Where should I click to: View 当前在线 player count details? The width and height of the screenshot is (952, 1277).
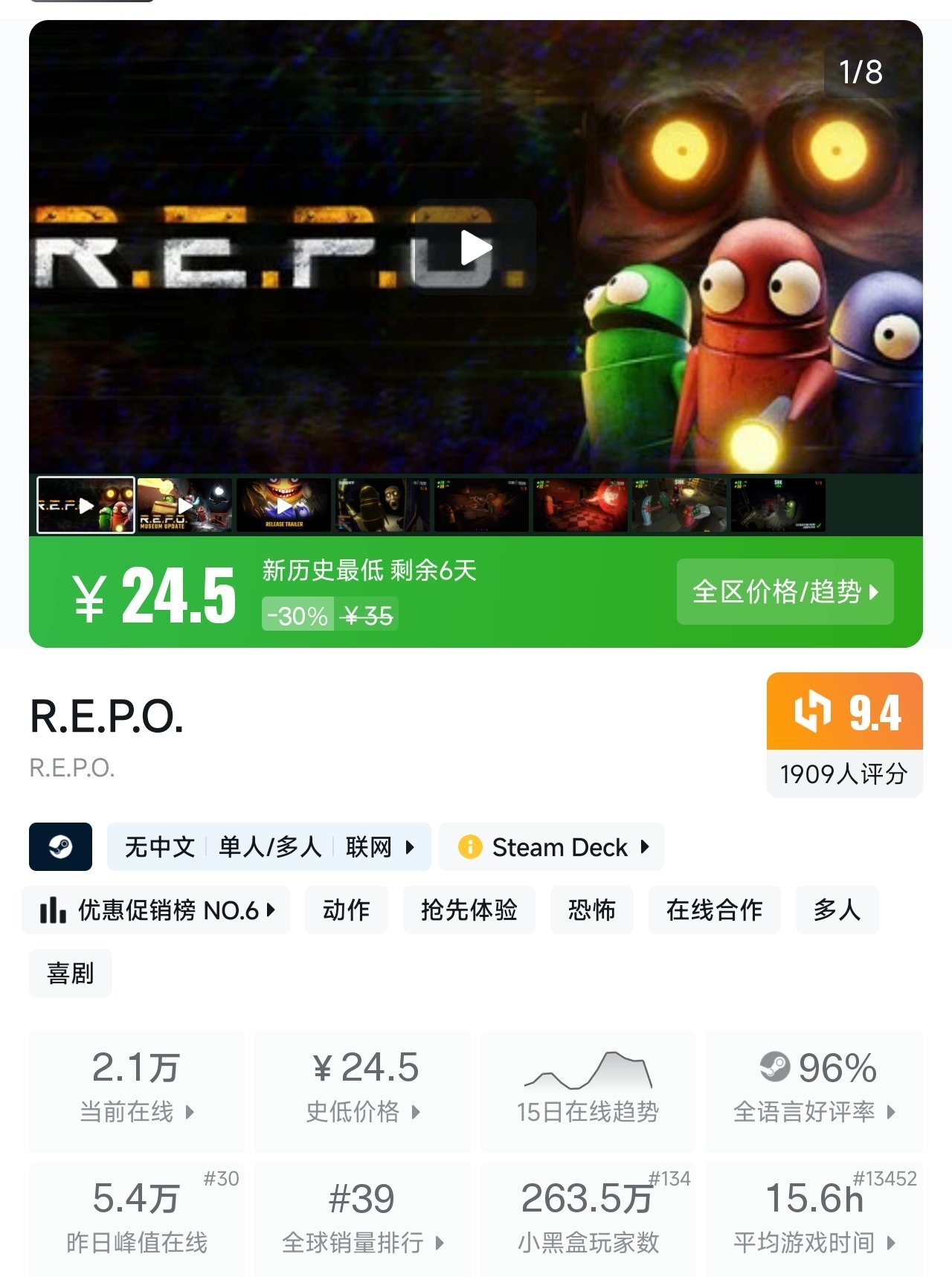click(137, 1090)
